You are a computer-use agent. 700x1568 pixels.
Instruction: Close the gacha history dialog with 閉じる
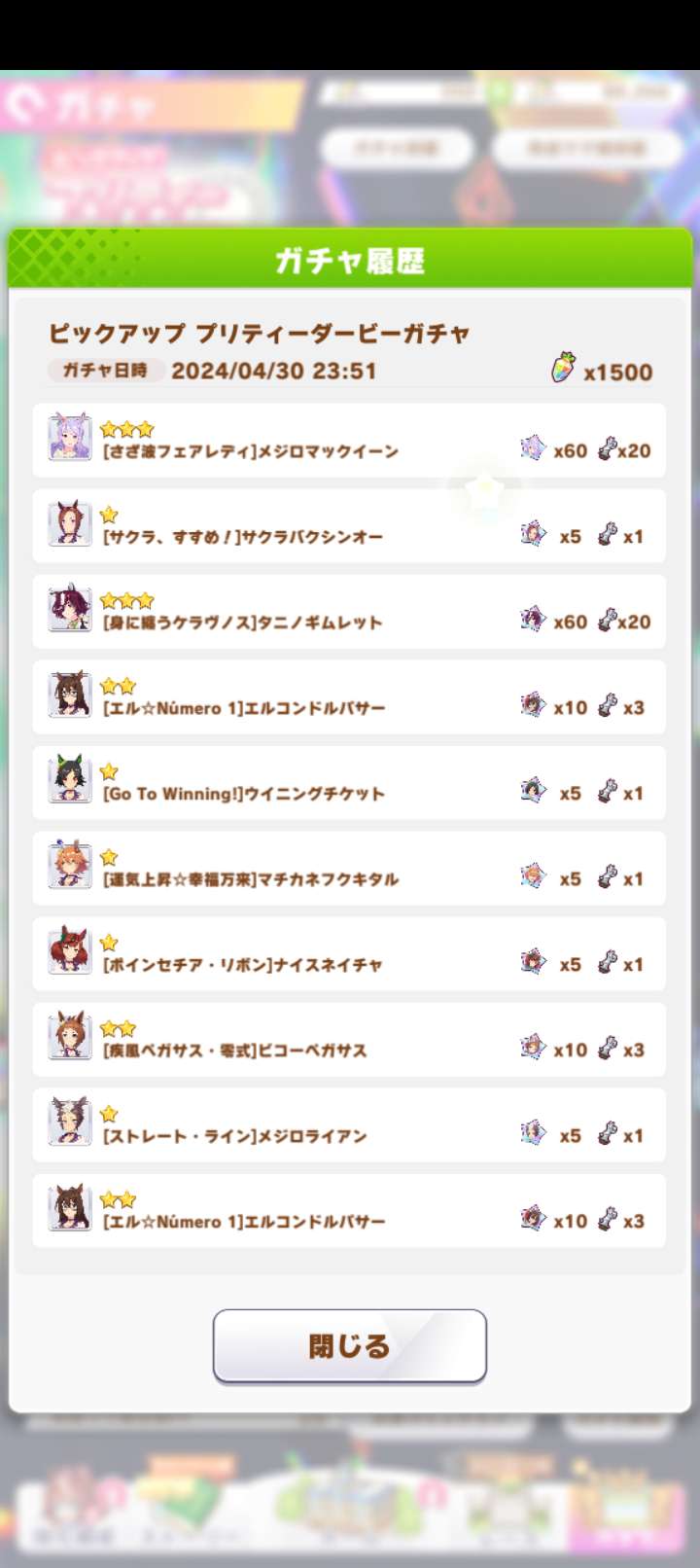coord(349,1346)
